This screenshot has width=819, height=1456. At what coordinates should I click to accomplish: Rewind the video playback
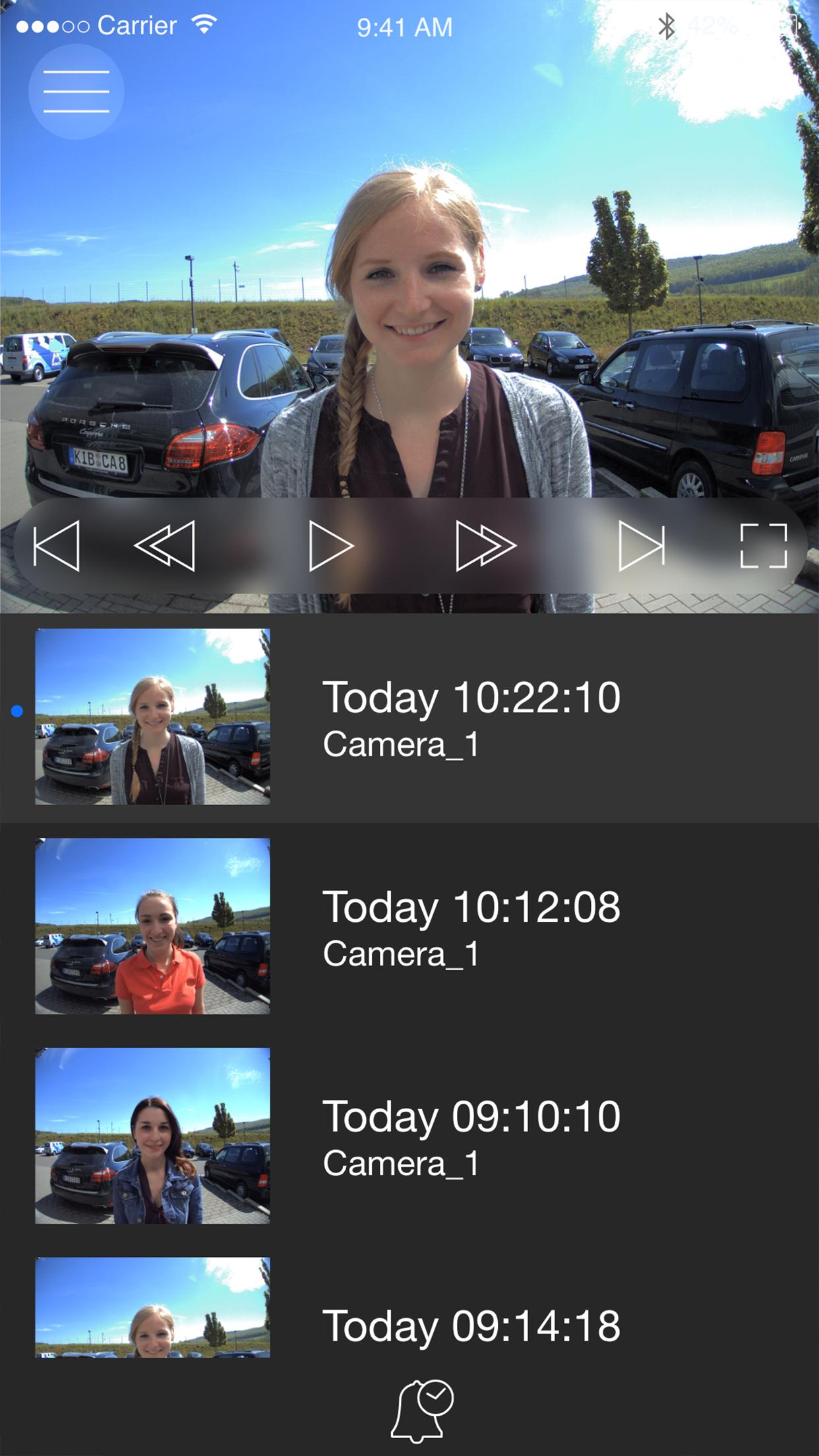pos(166,546)
